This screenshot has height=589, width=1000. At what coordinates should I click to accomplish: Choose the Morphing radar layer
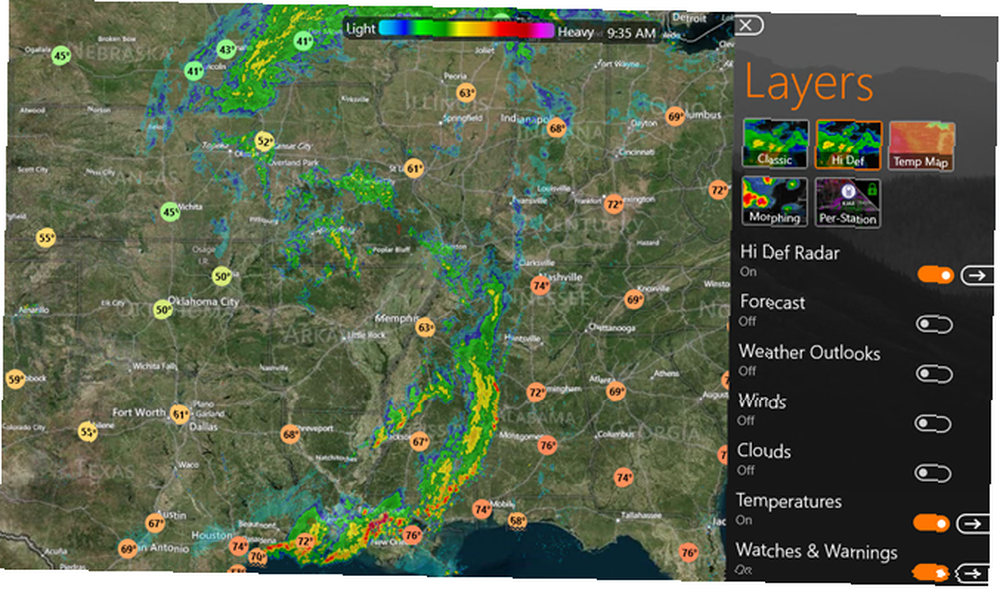(775, 202)
